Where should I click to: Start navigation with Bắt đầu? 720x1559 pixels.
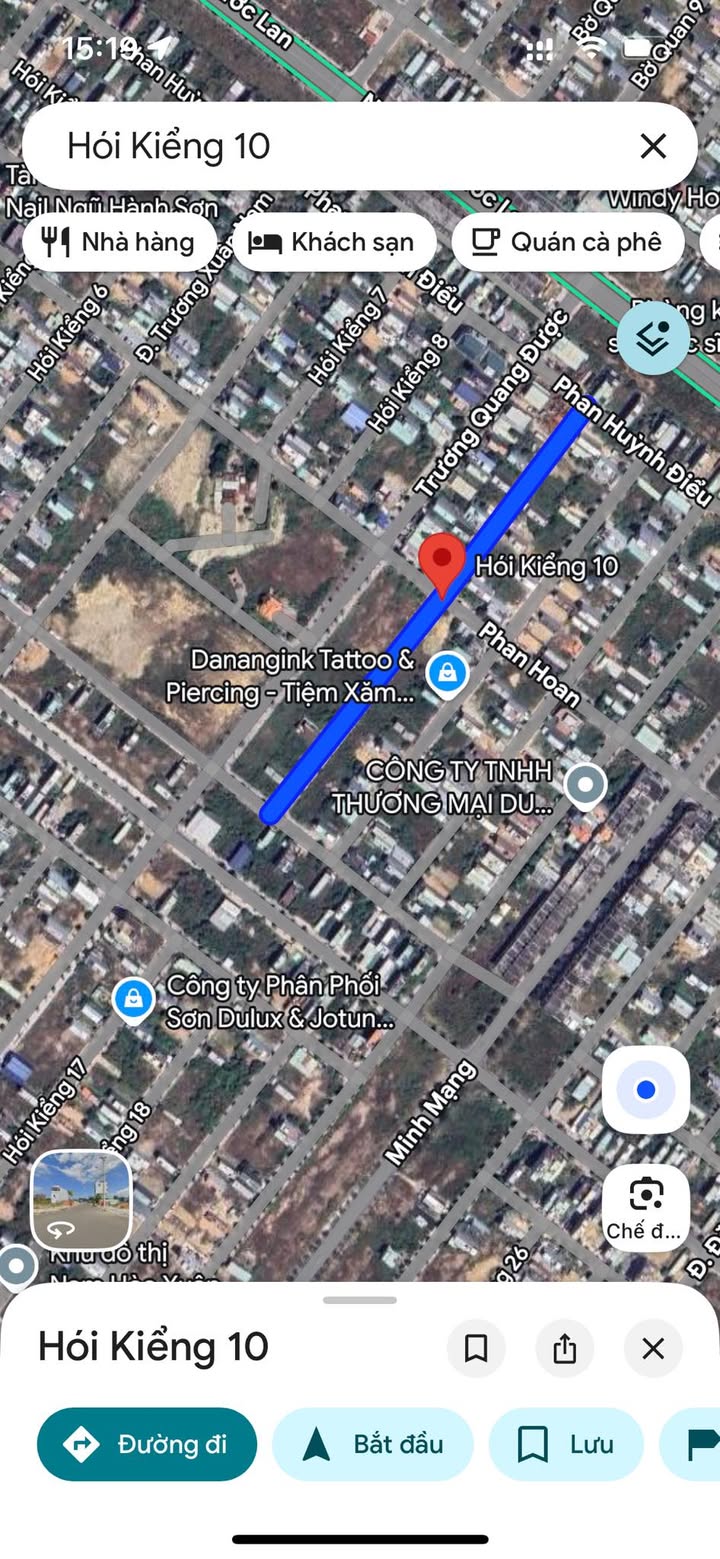[372, 1444]
